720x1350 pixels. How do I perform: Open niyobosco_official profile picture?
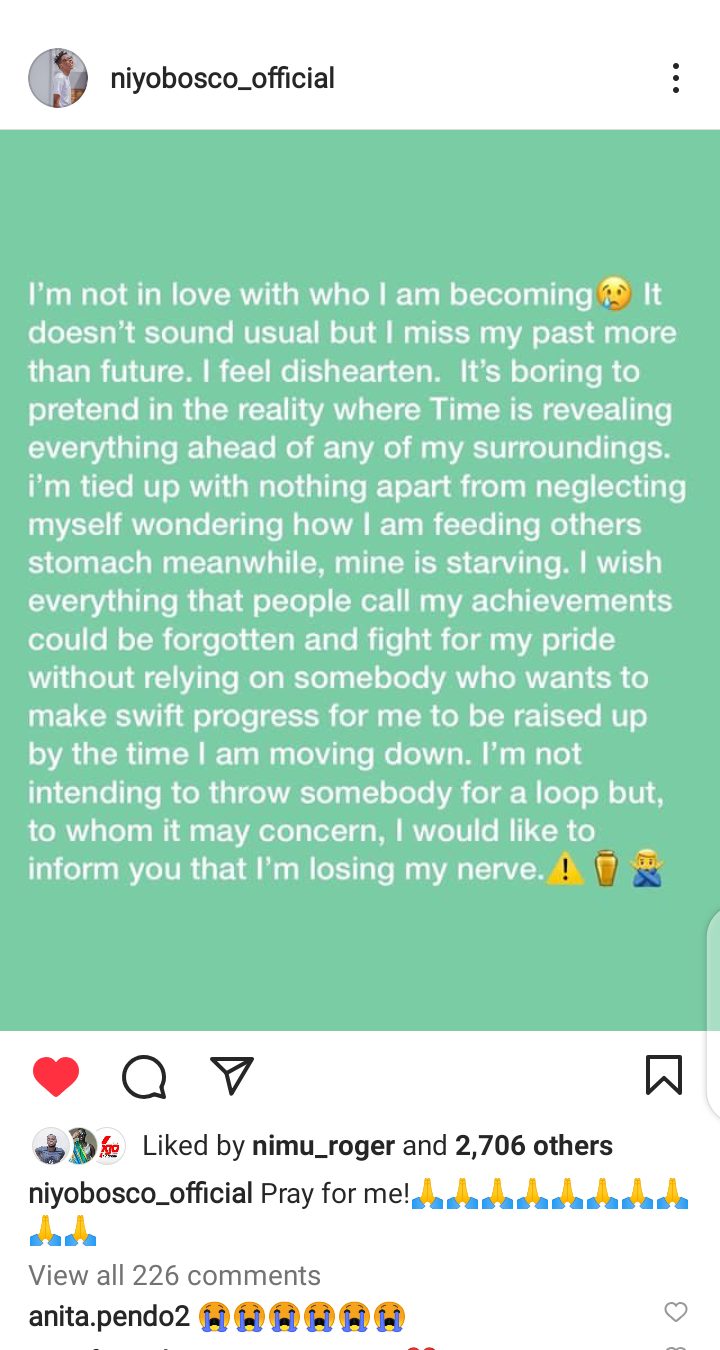[58, 78]
